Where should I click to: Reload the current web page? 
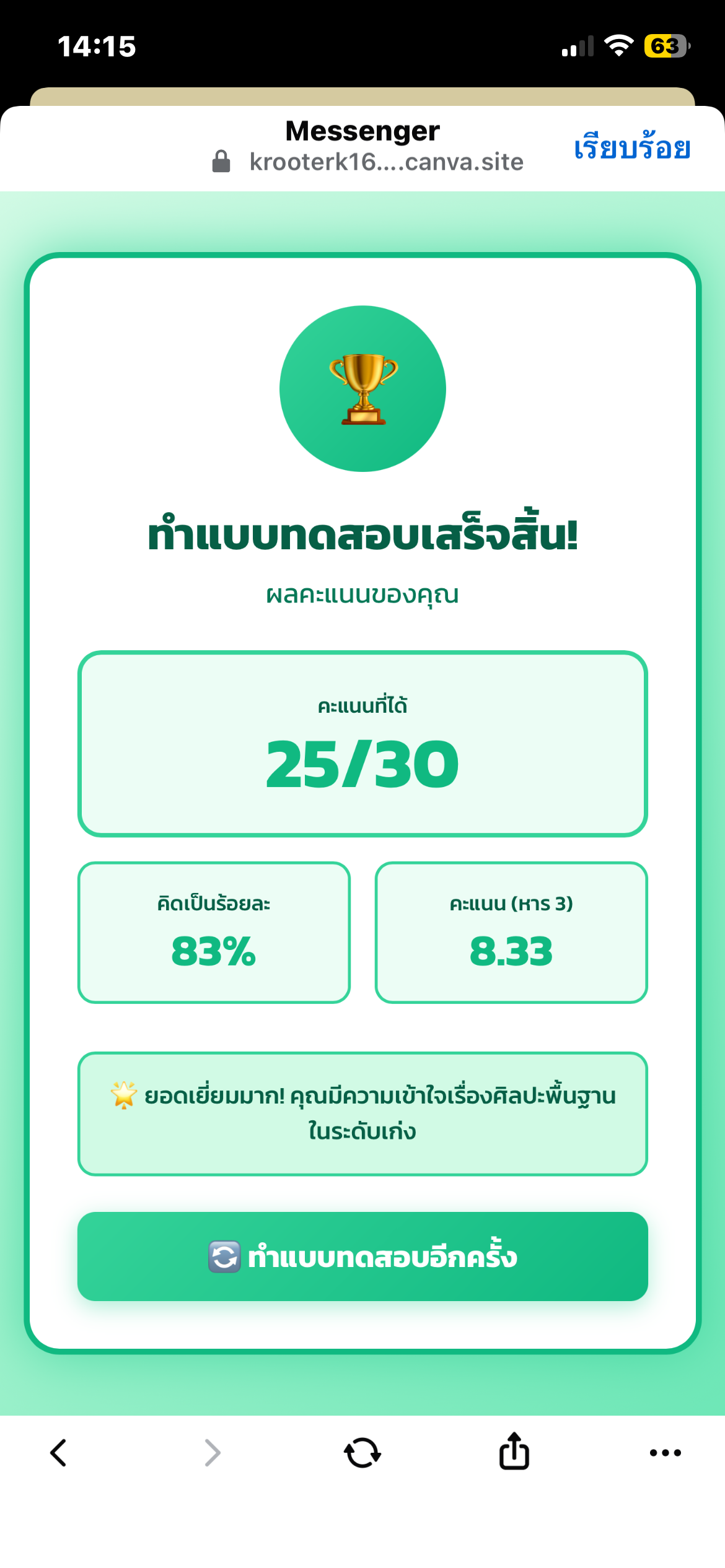point(362,1453)
